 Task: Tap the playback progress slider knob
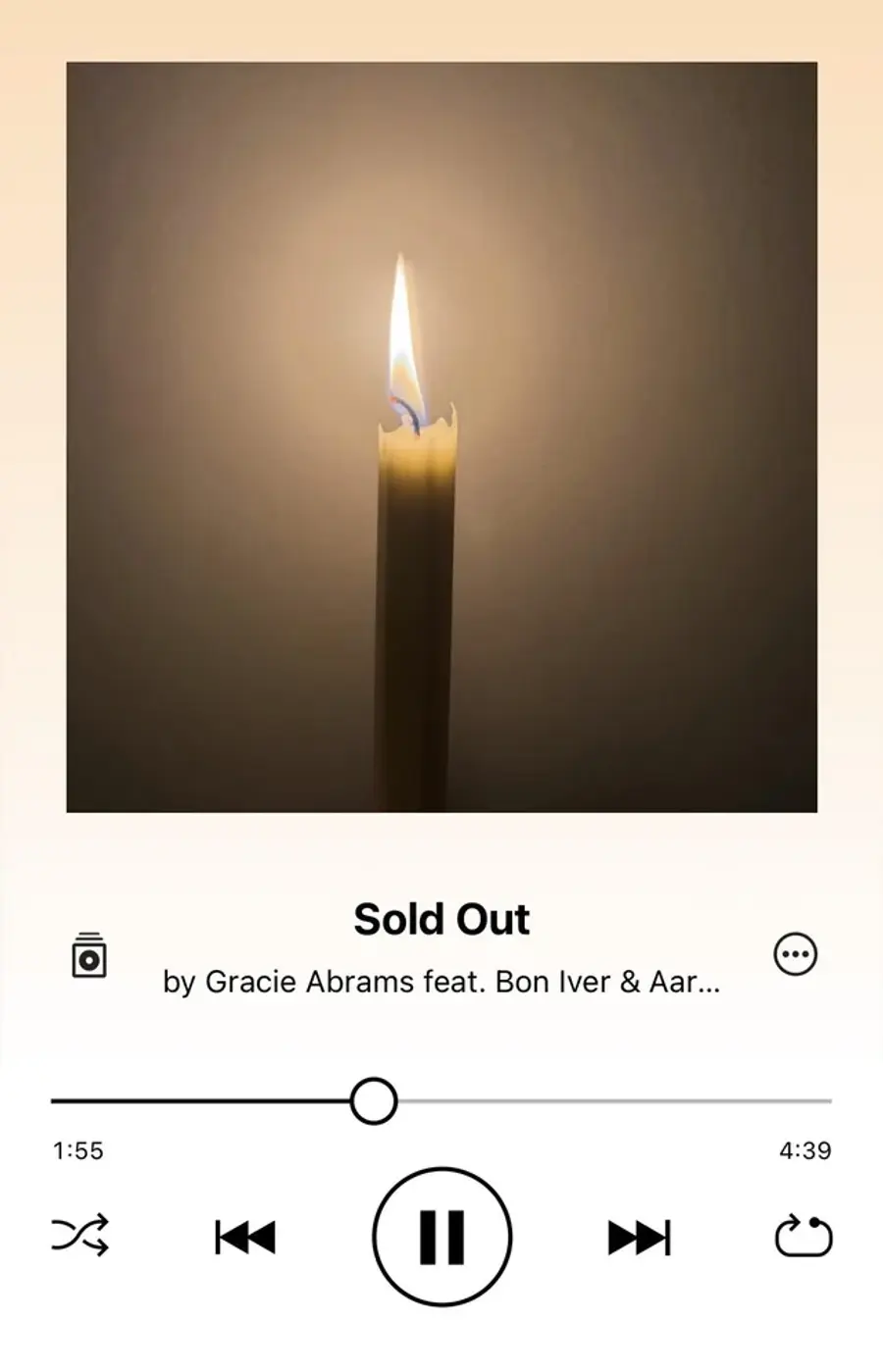[373, 1101]
